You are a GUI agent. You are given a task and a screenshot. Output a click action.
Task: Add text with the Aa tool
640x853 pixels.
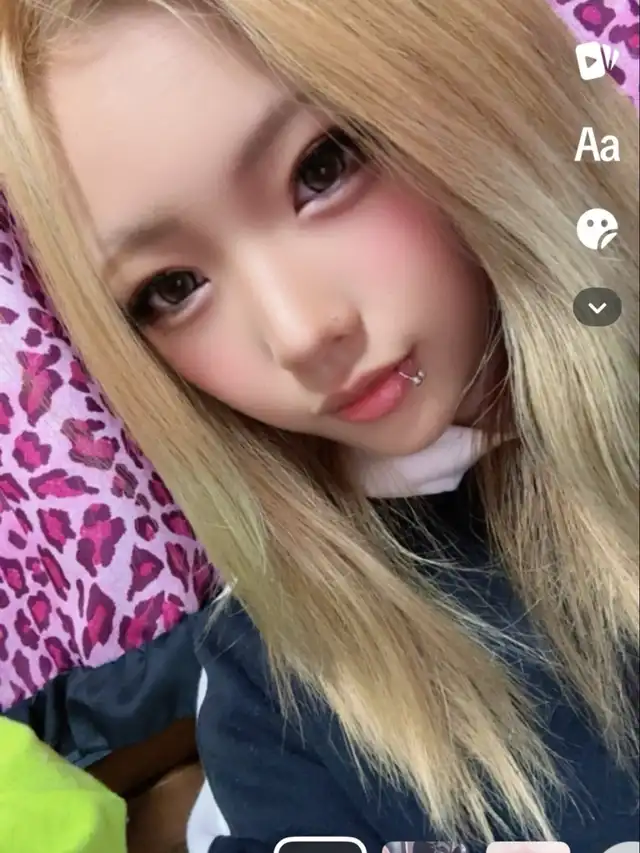597,145
